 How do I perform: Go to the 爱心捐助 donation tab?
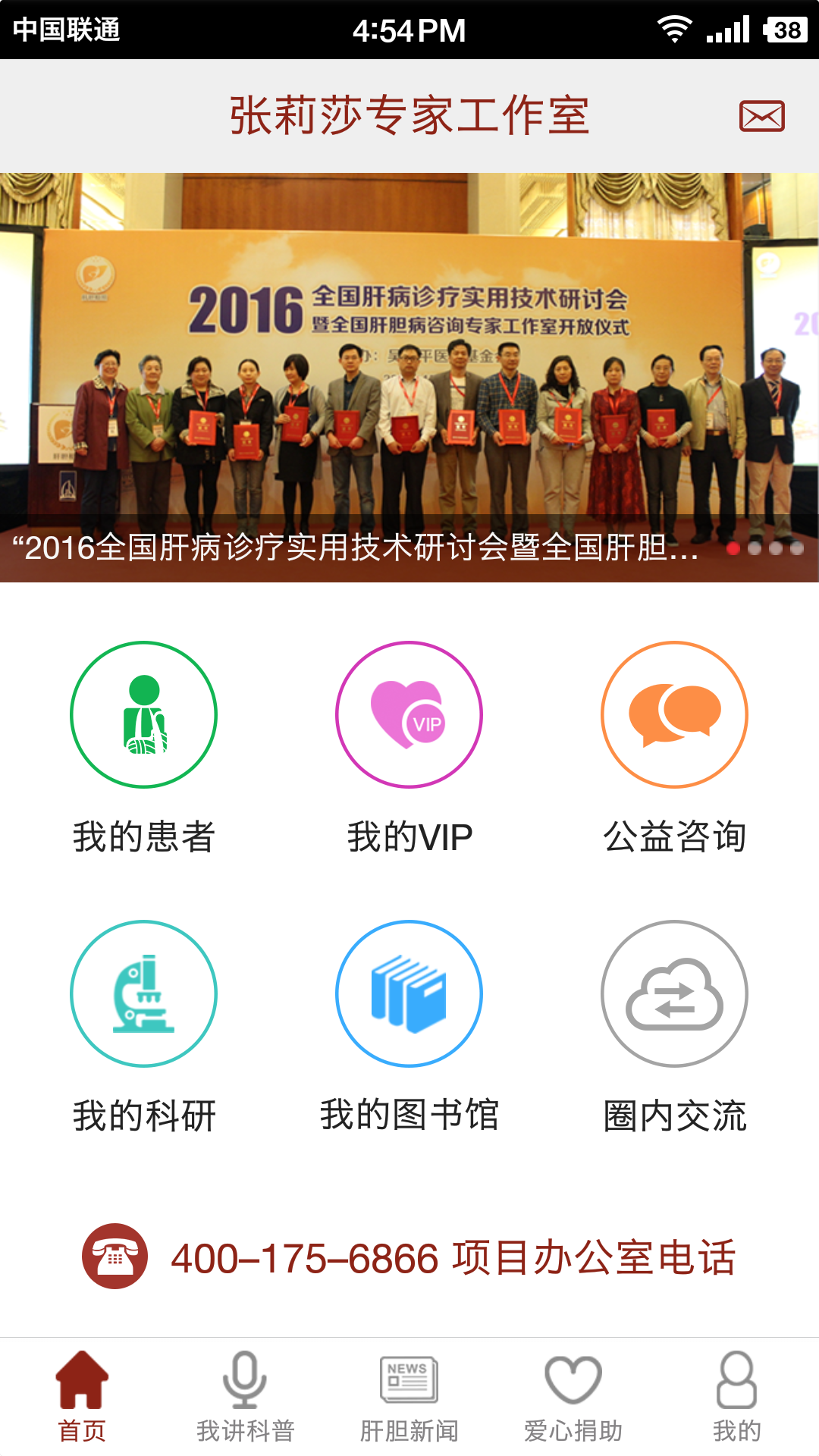pyautogui.click(x=573, y=1397)
